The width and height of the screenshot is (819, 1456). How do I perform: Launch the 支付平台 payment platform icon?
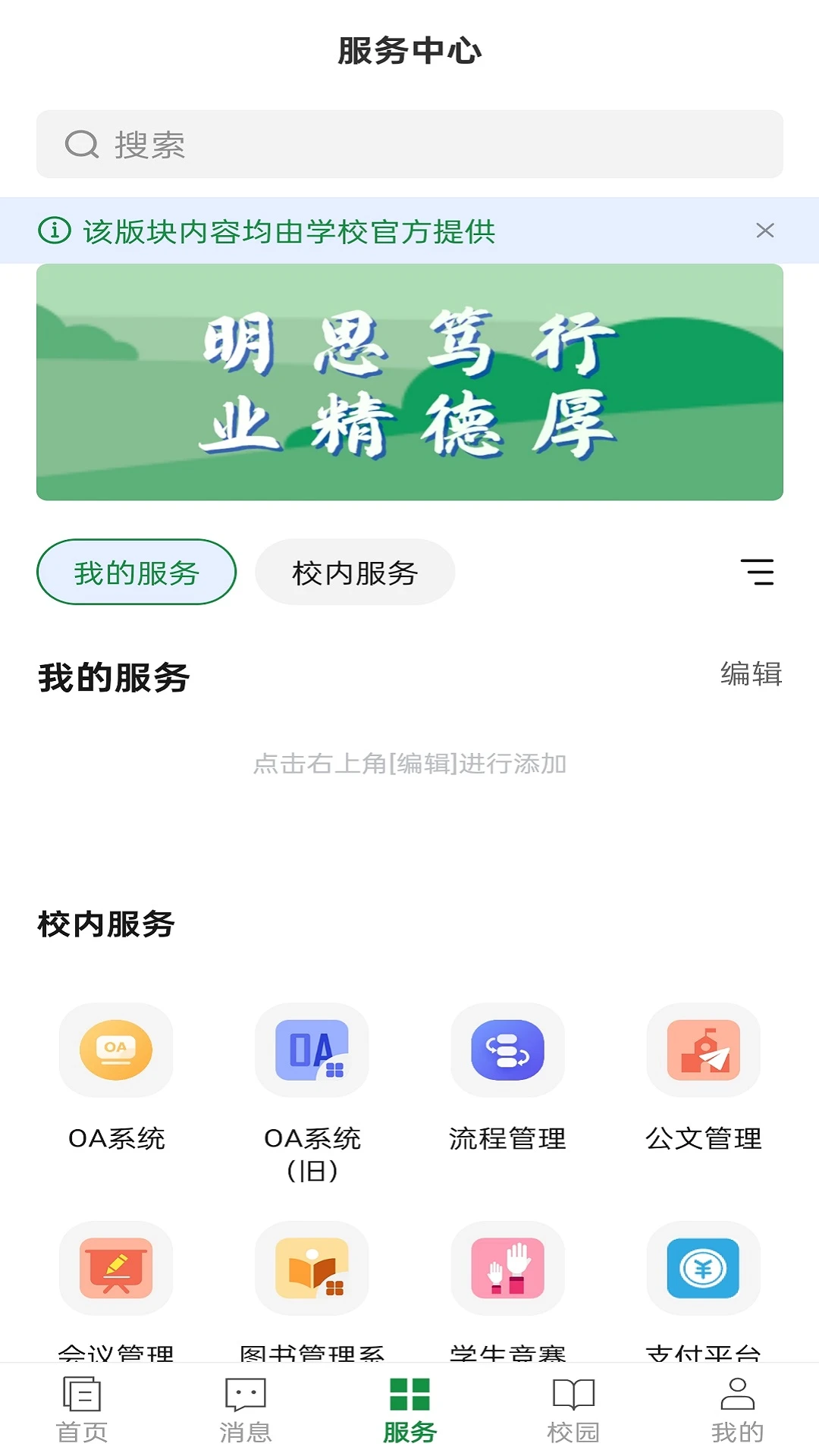pos(703,1269)
